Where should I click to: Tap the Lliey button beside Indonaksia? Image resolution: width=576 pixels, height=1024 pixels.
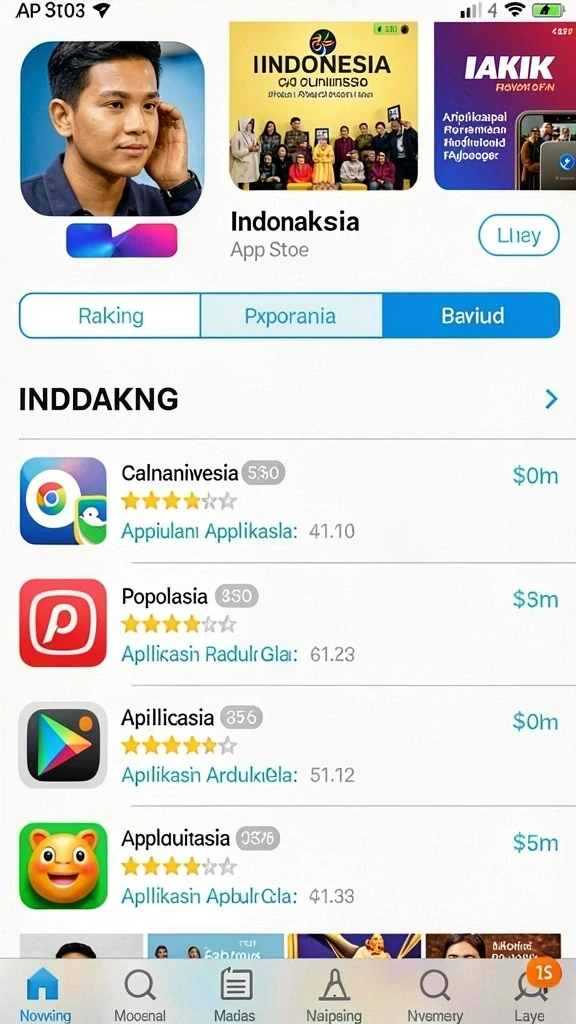tap(519, 235)
